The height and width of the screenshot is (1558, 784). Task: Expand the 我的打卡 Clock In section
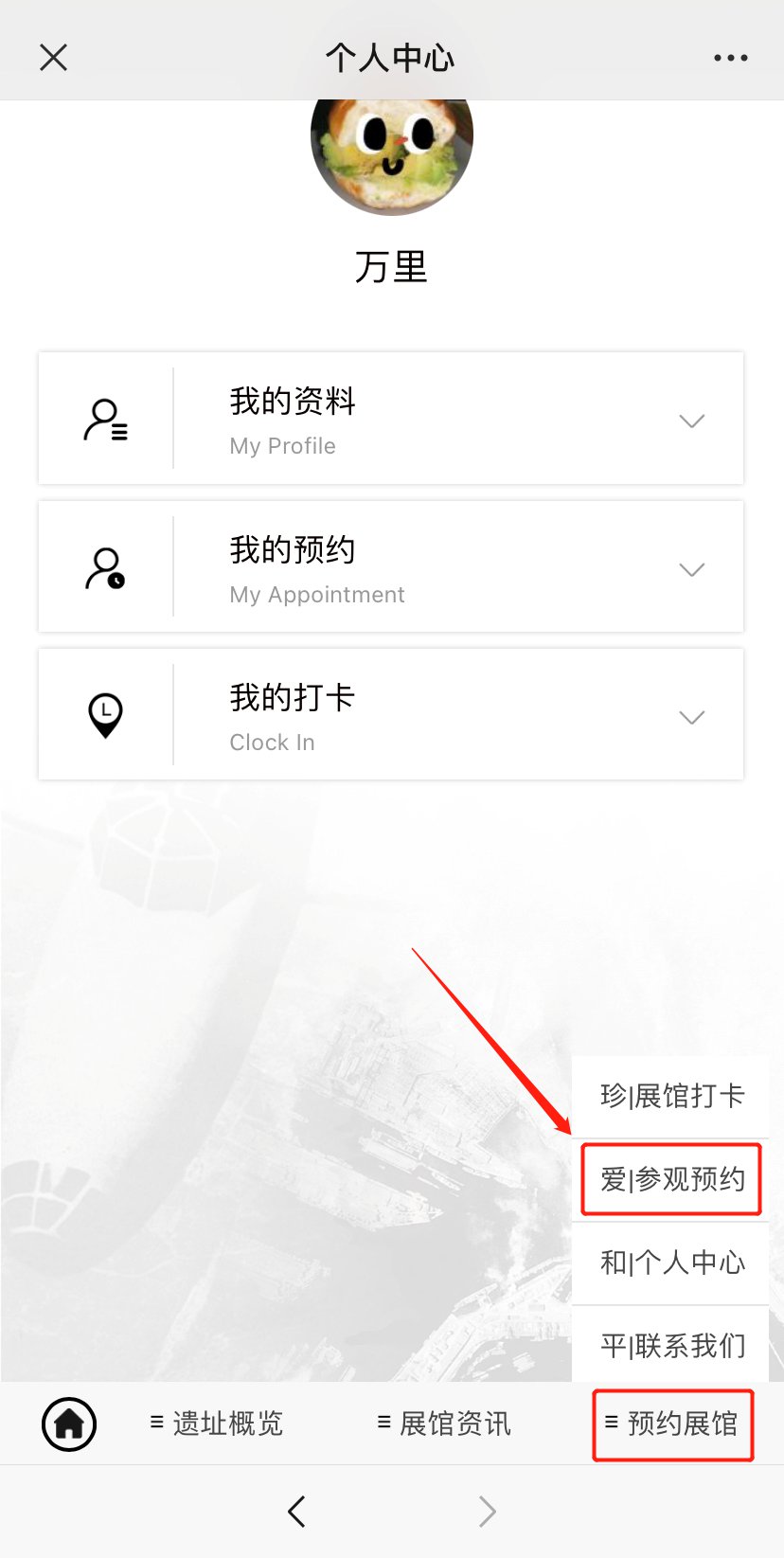tap(390, 715)
